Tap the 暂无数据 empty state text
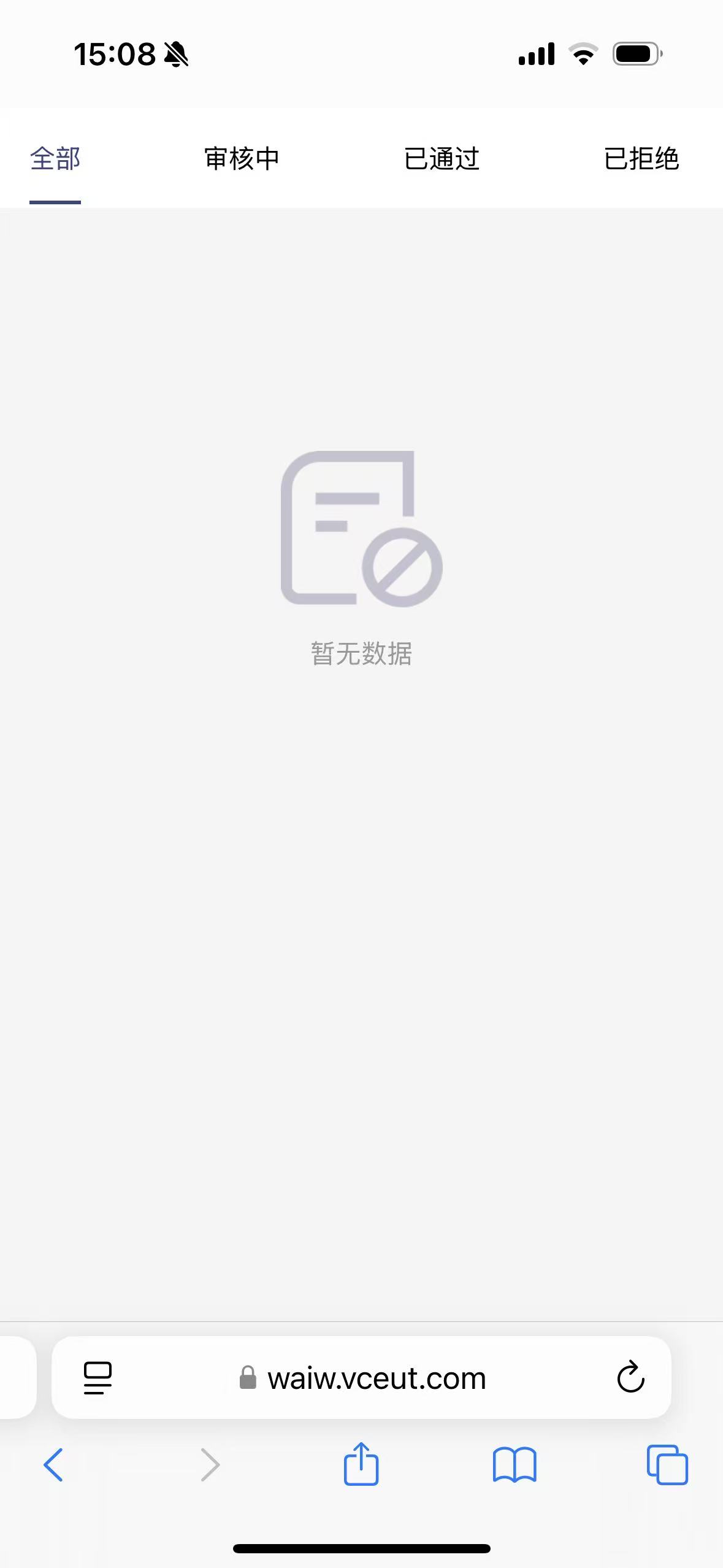723x1568 pixels. click(x=361, y=655)
